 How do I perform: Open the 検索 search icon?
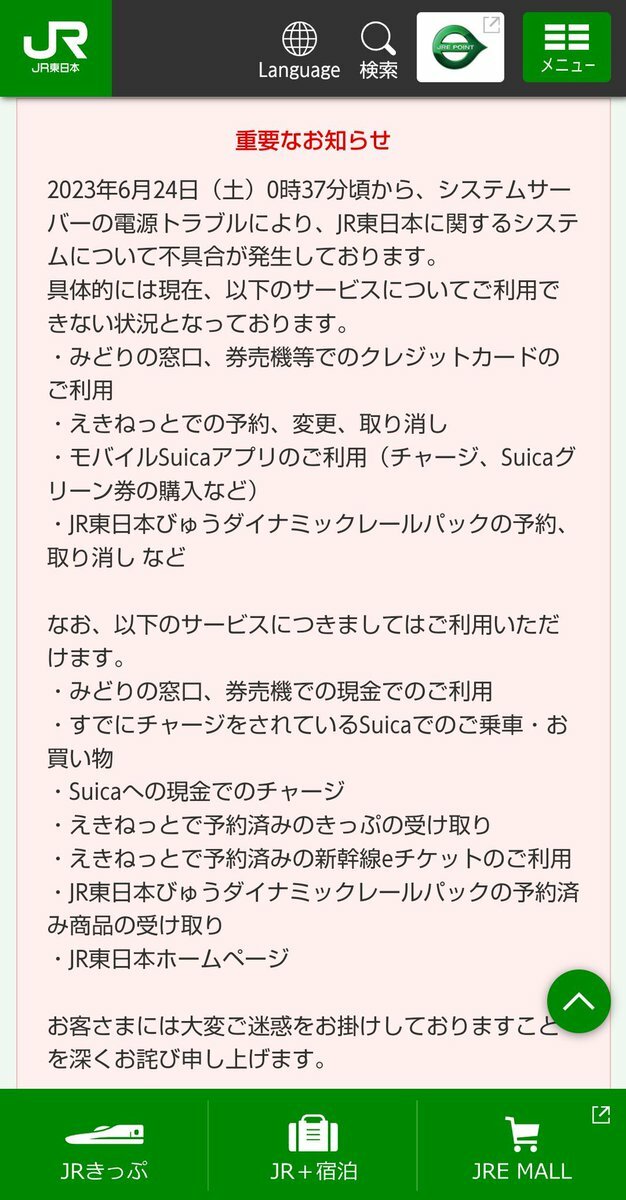pos(378,50)
